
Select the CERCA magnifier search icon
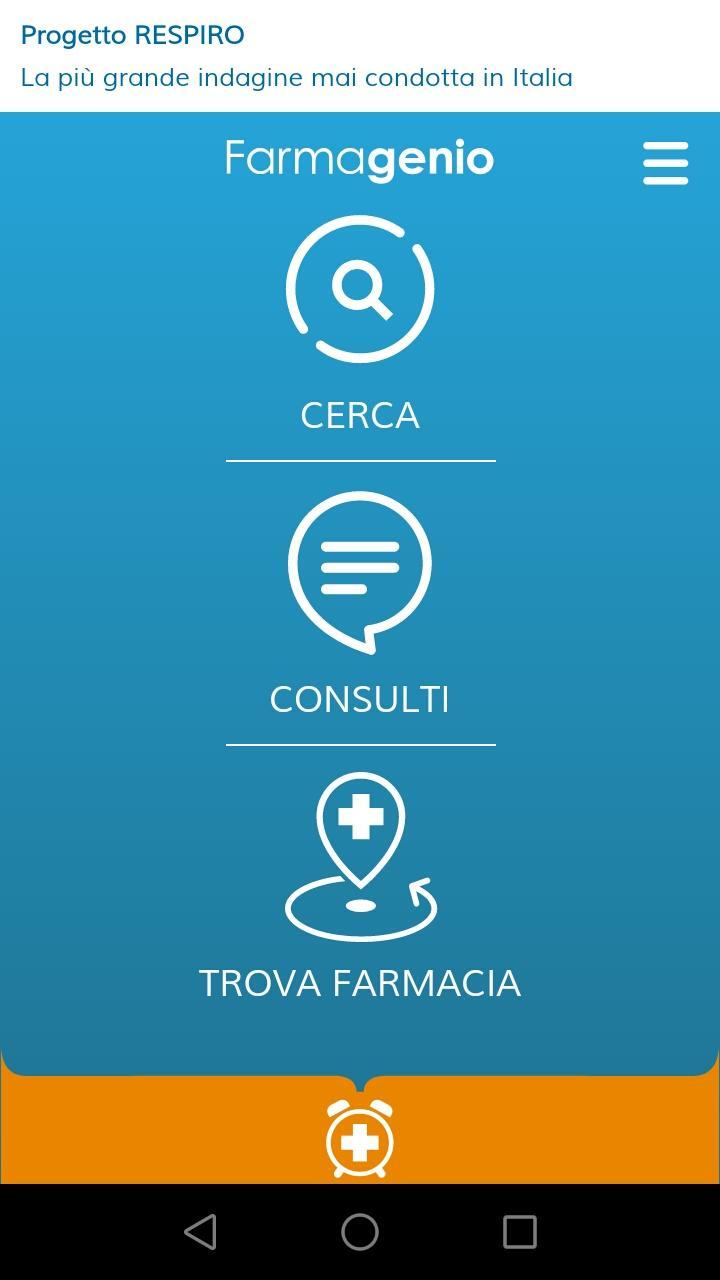360,287
